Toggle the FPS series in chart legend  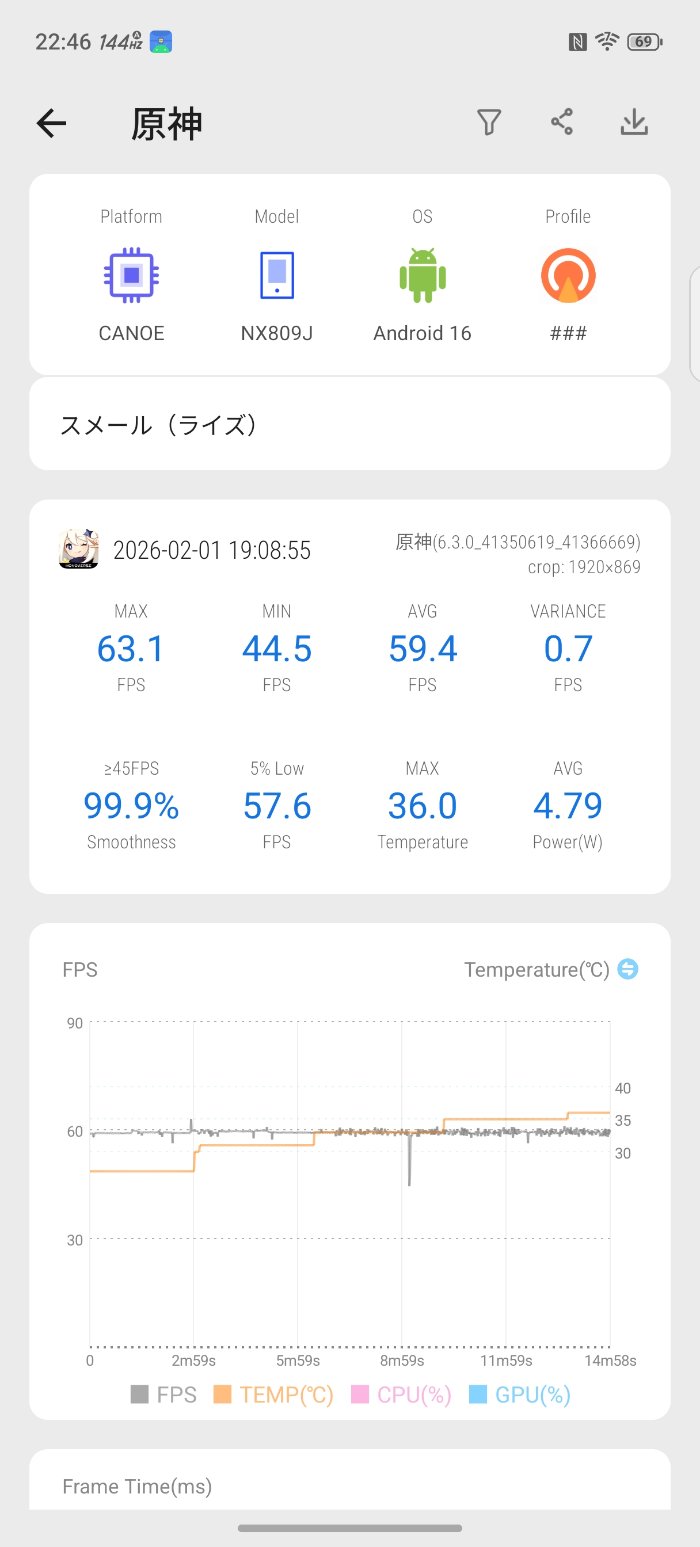[x=164, y=1395]
